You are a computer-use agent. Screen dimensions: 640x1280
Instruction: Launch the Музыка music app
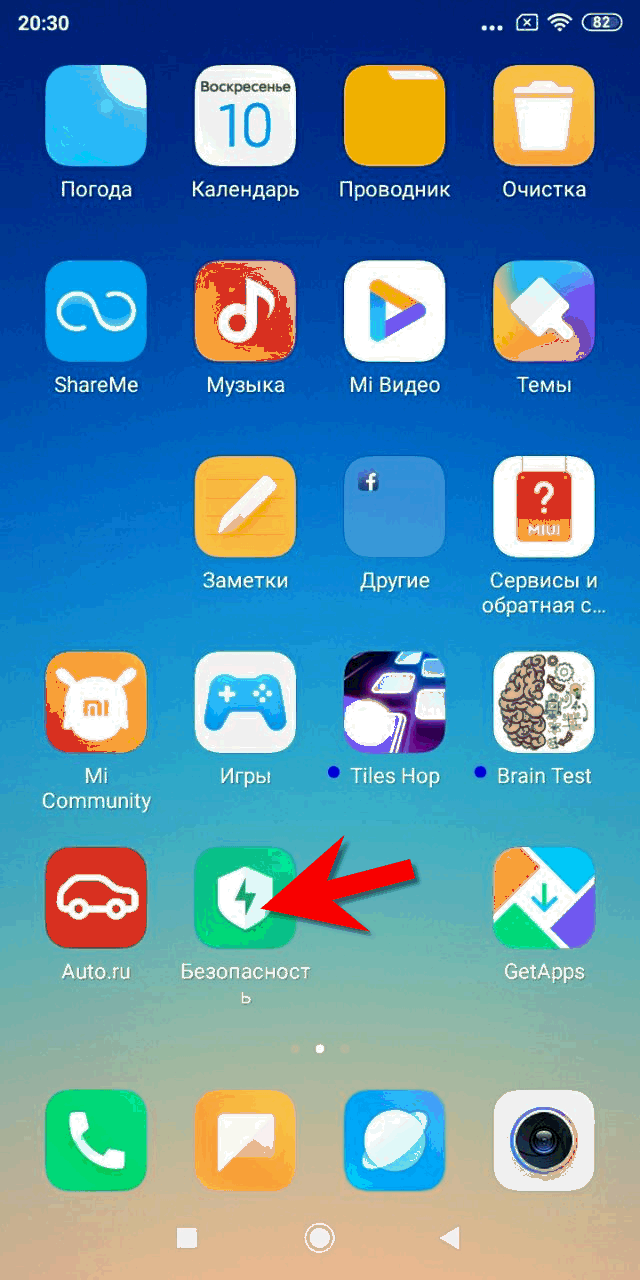[245, 311]
